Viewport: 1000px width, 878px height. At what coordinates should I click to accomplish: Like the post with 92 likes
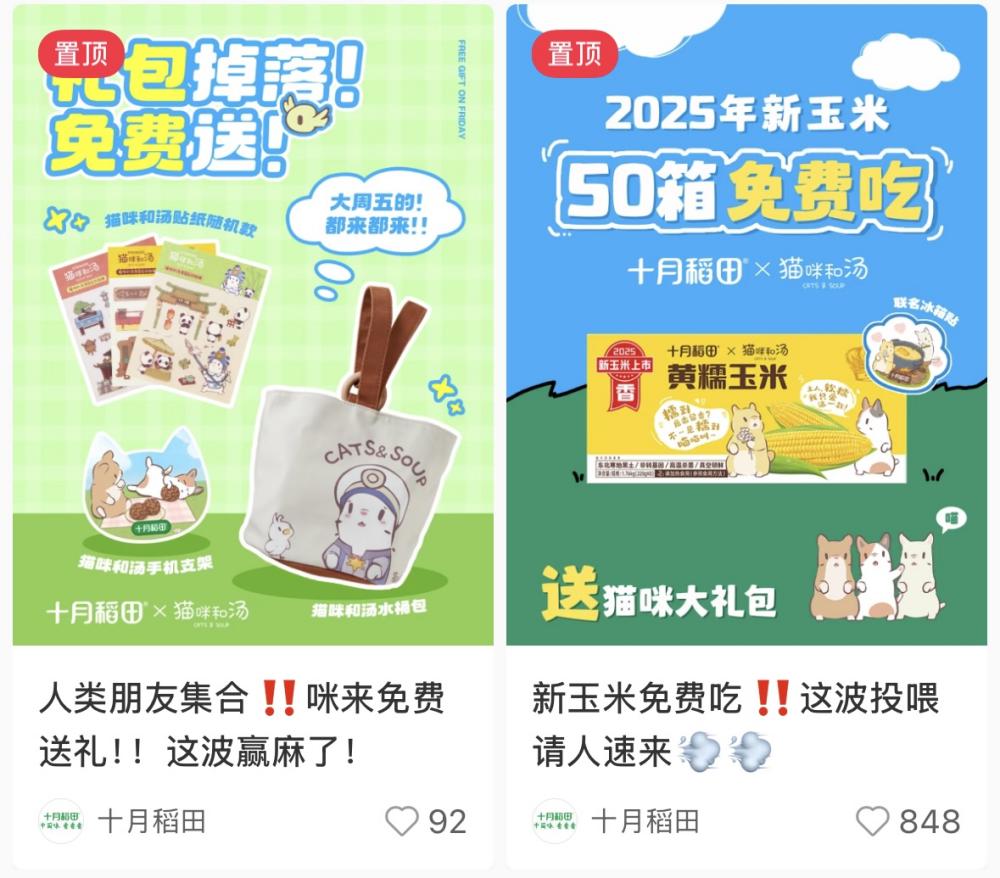[x=402, y=822]
